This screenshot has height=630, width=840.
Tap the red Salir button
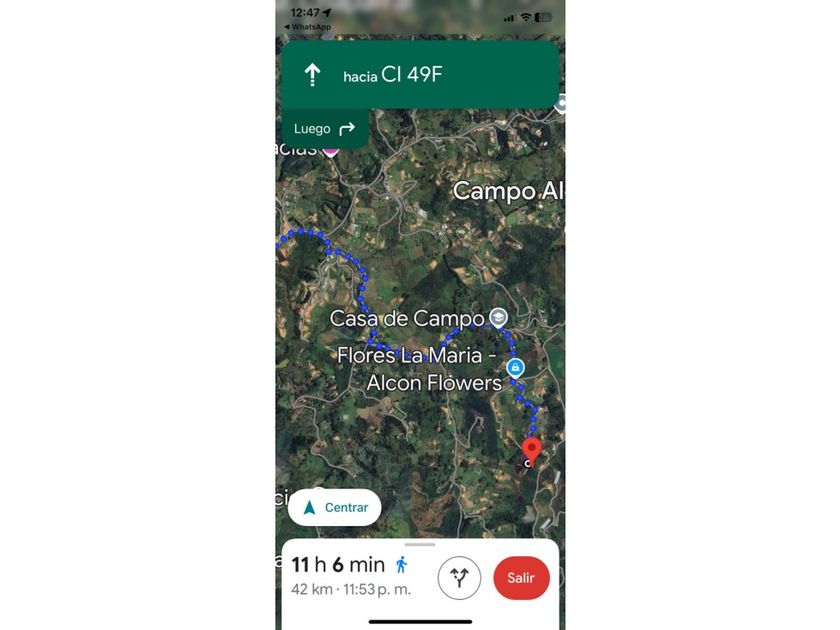521,578
